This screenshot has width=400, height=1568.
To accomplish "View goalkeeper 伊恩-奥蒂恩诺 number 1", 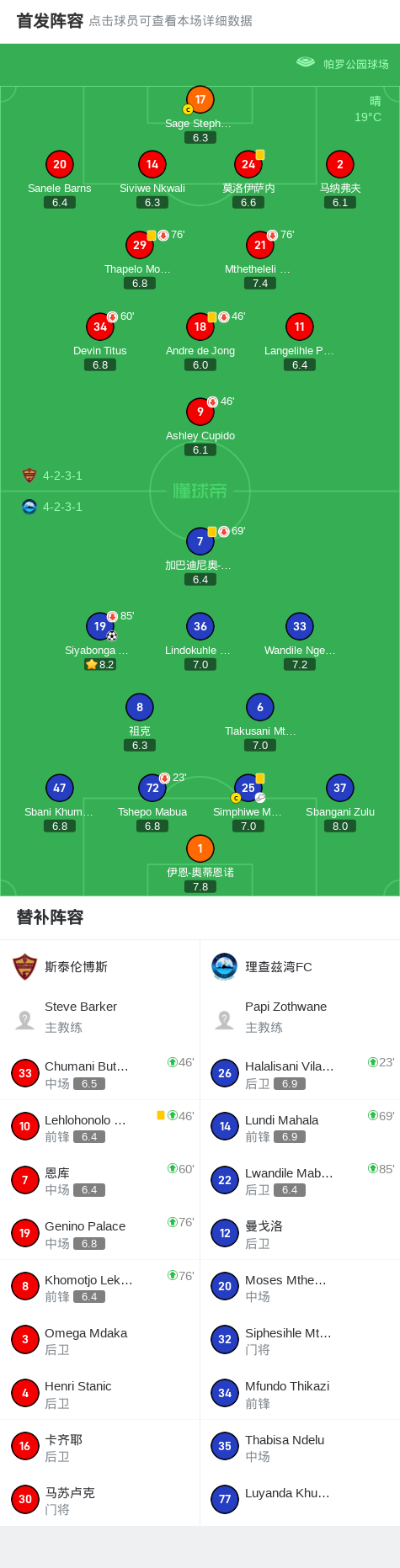I will point(200,849).
